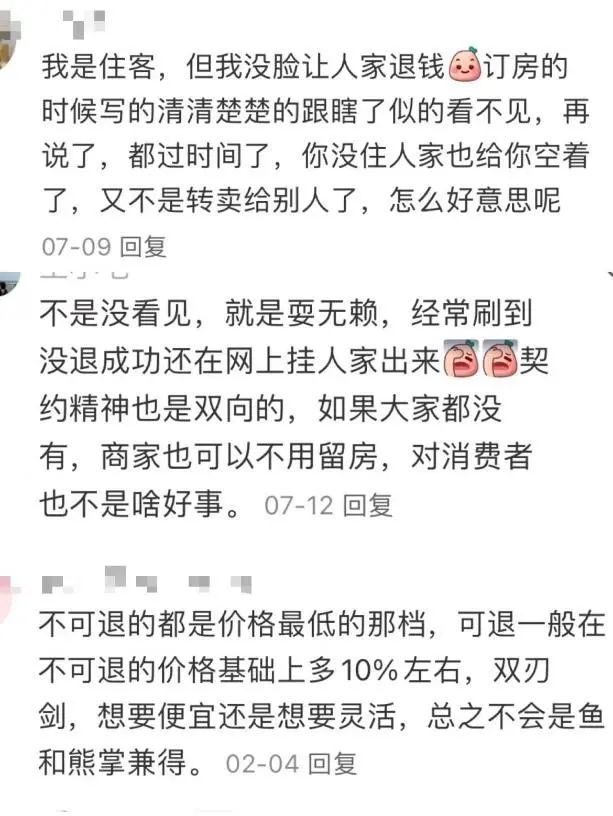Tap 回复 next to the 07-12 comment
Screen dimensions: 613x816
coord(367,506)
